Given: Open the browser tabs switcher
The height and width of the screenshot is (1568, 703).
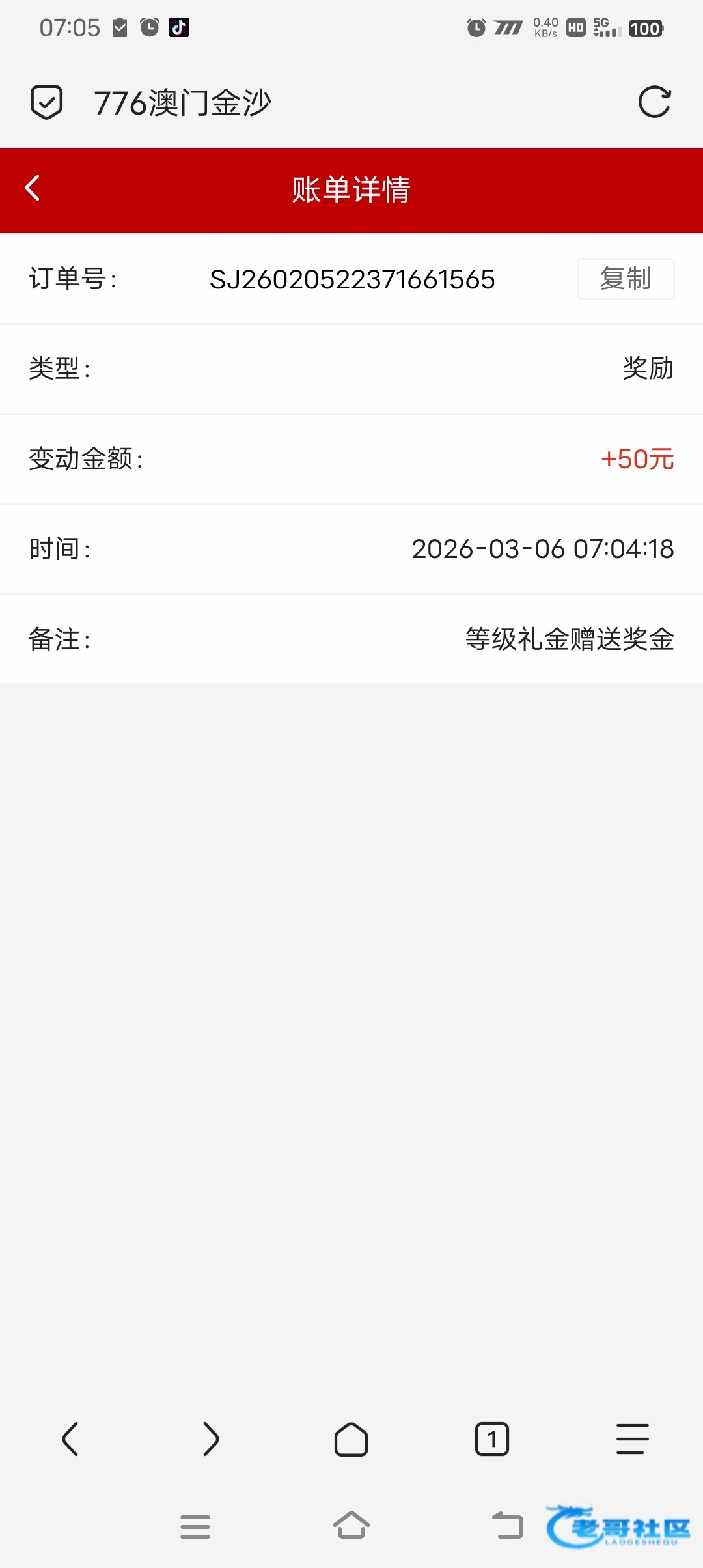Looking at the screenshot, I should pos(492,1439).
